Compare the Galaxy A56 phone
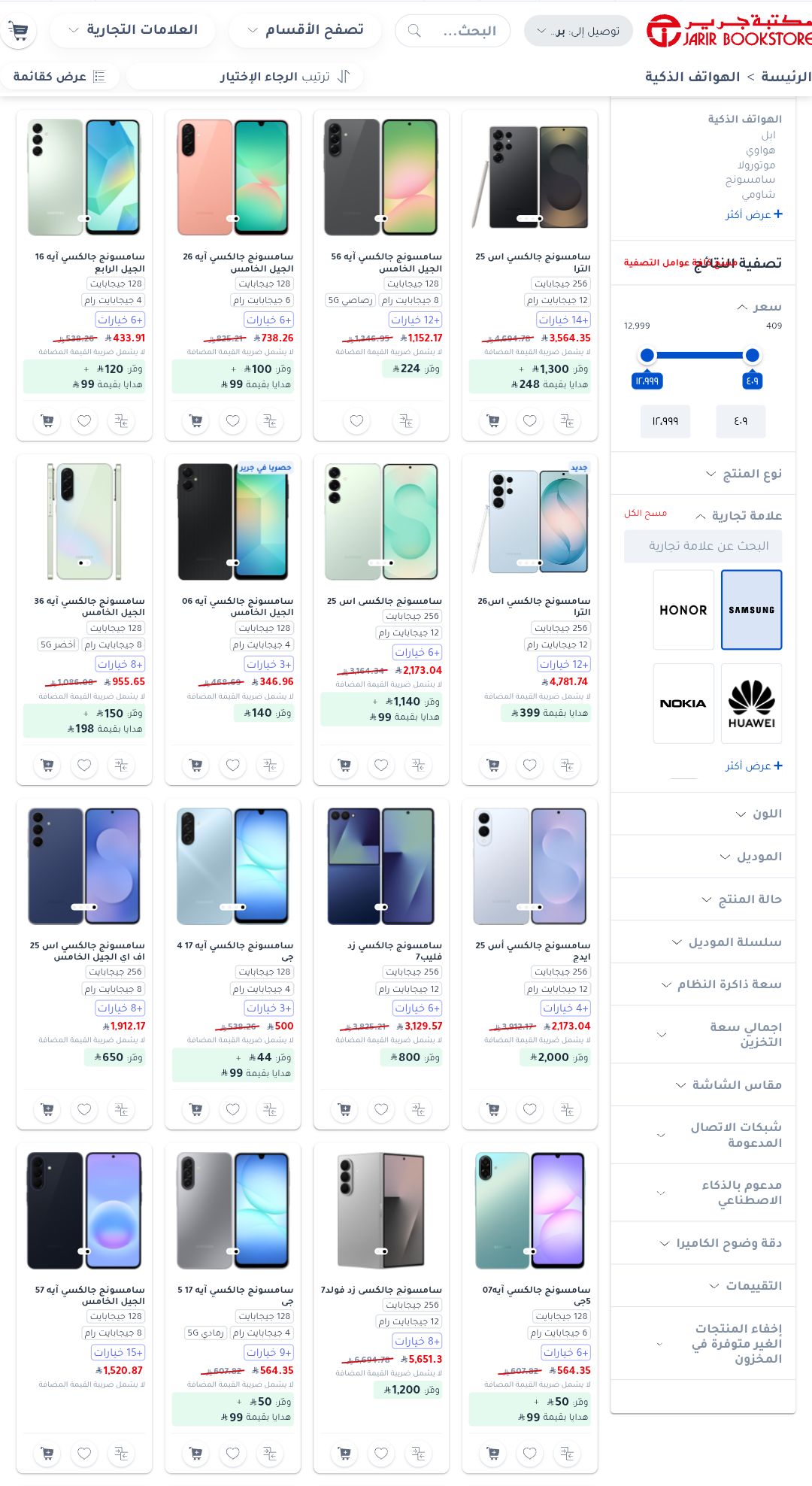This screenshot has width=812, height=1486. [406, 421]
